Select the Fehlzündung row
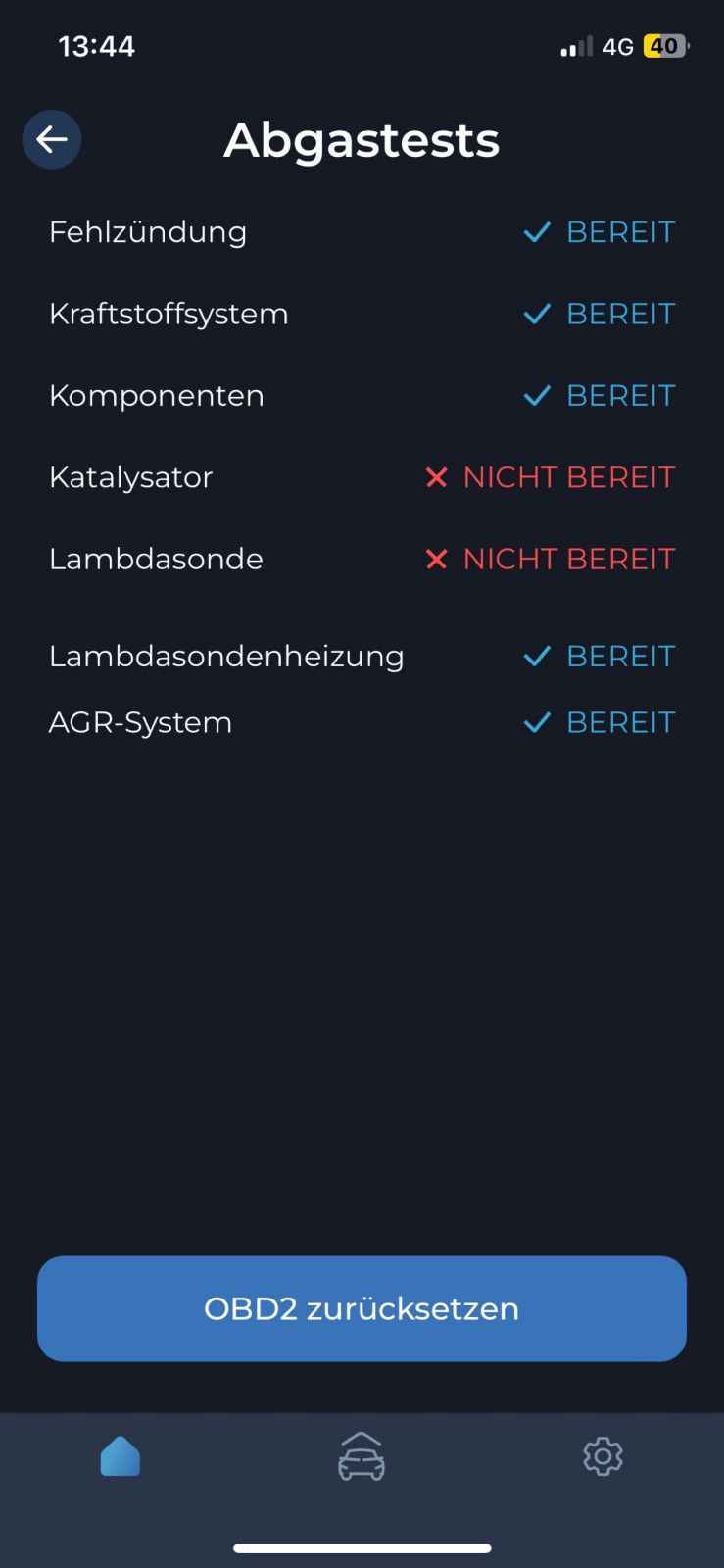 pyautogui.click(x=147, y=231)
